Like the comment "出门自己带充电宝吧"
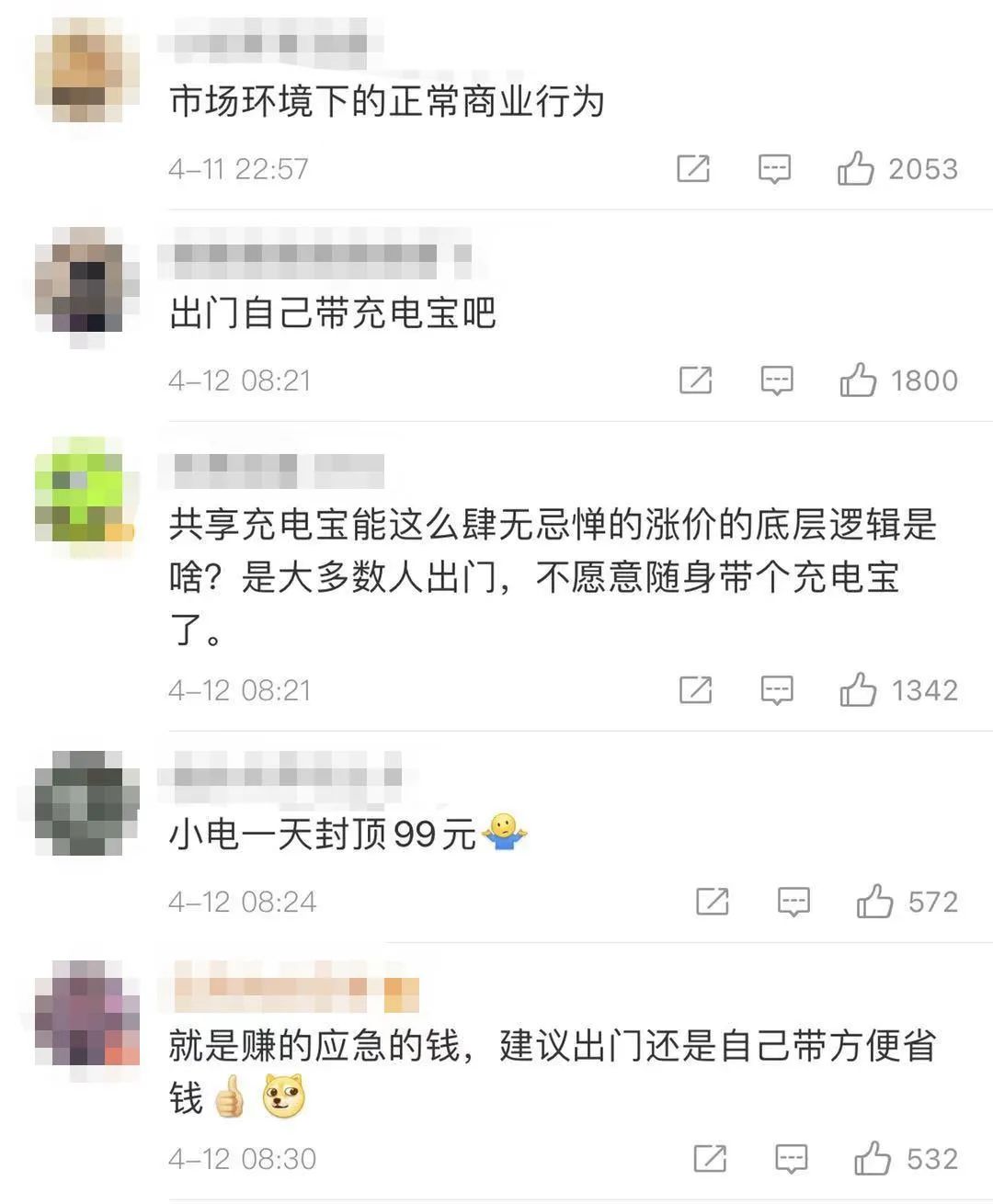 point(857,381)
